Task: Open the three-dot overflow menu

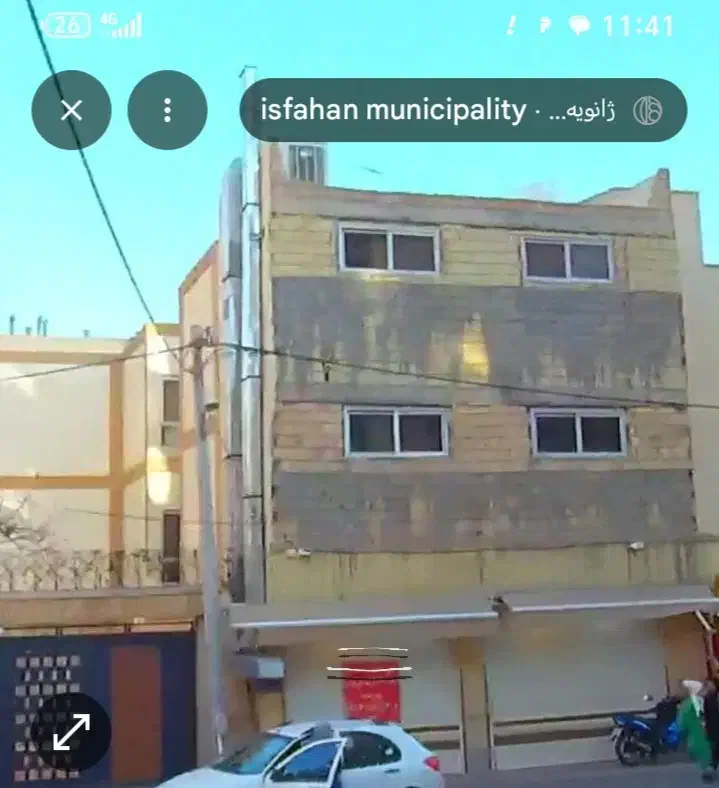Action: (x=167, y=110)
